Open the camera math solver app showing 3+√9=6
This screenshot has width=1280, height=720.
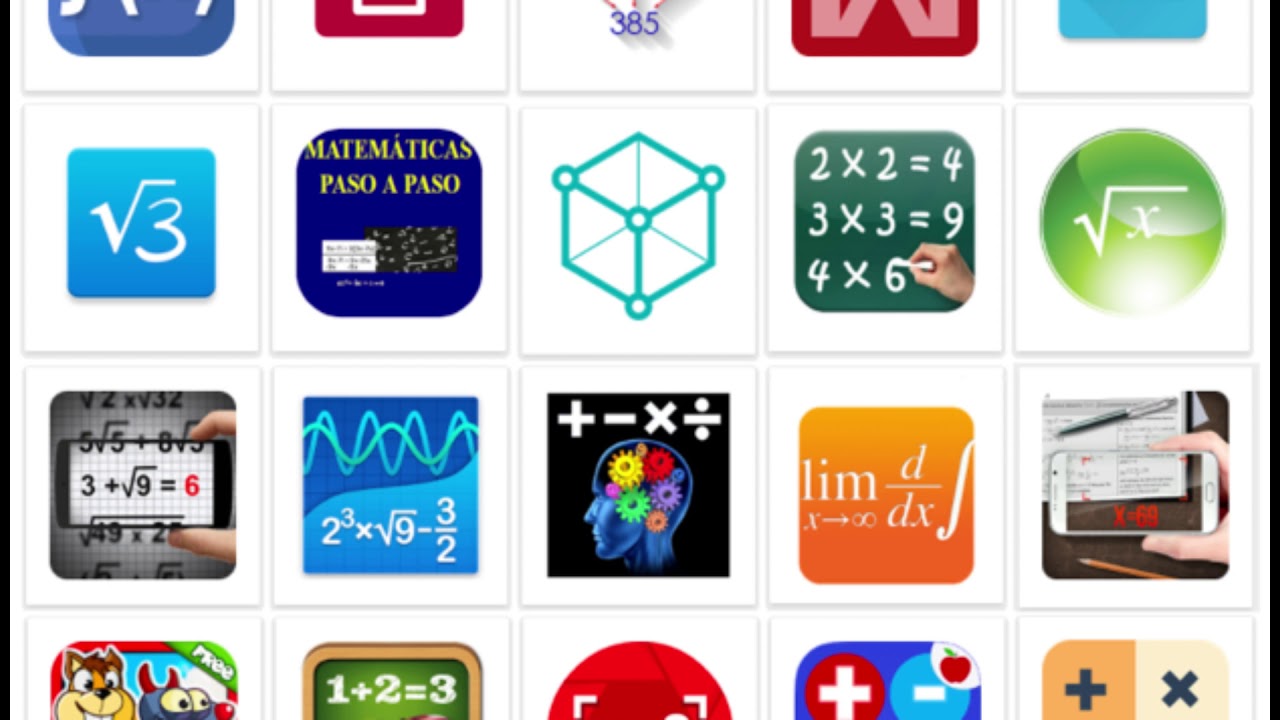click(143, 485)
